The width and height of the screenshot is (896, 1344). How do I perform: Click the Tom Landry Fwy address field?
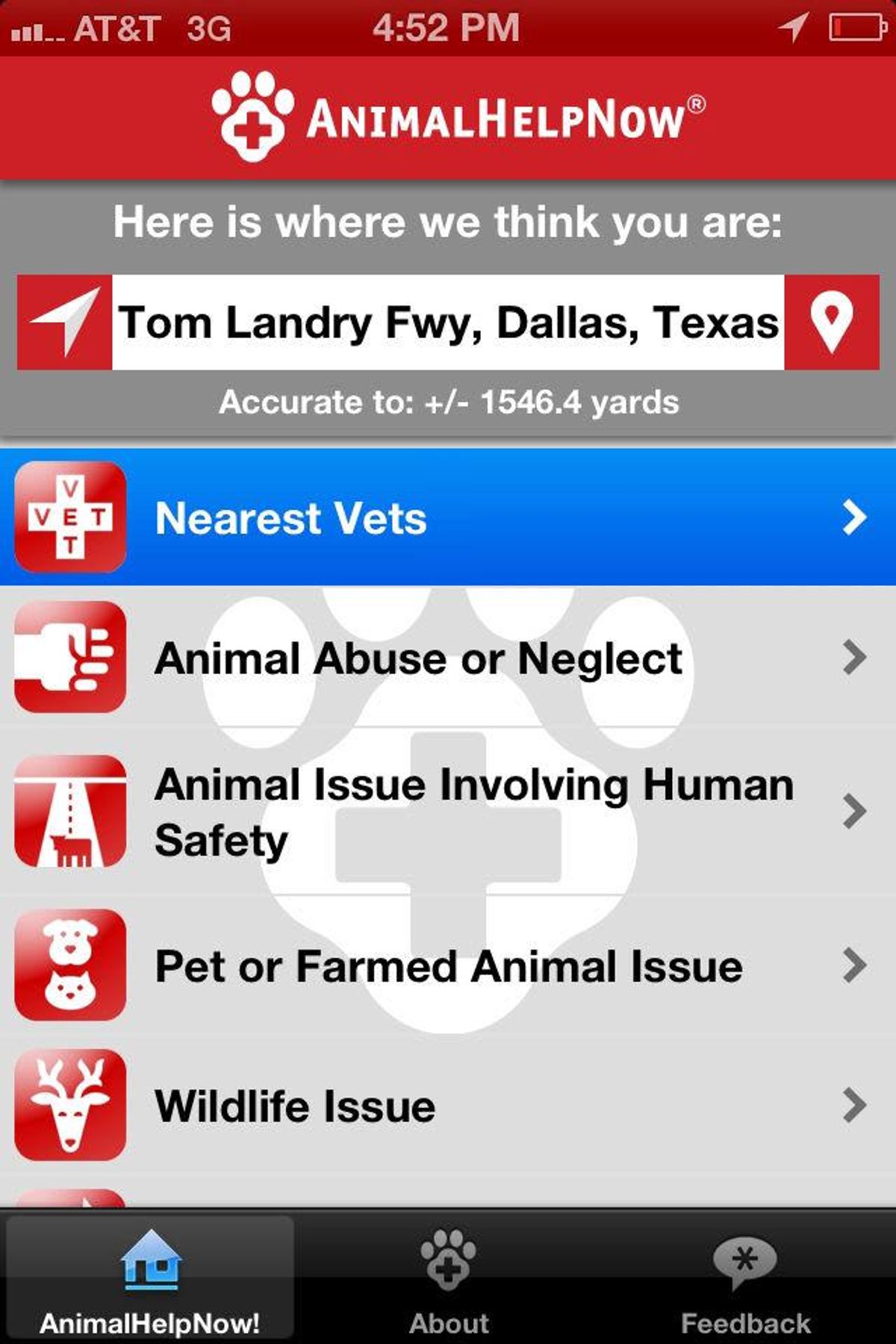coord(448,321)
